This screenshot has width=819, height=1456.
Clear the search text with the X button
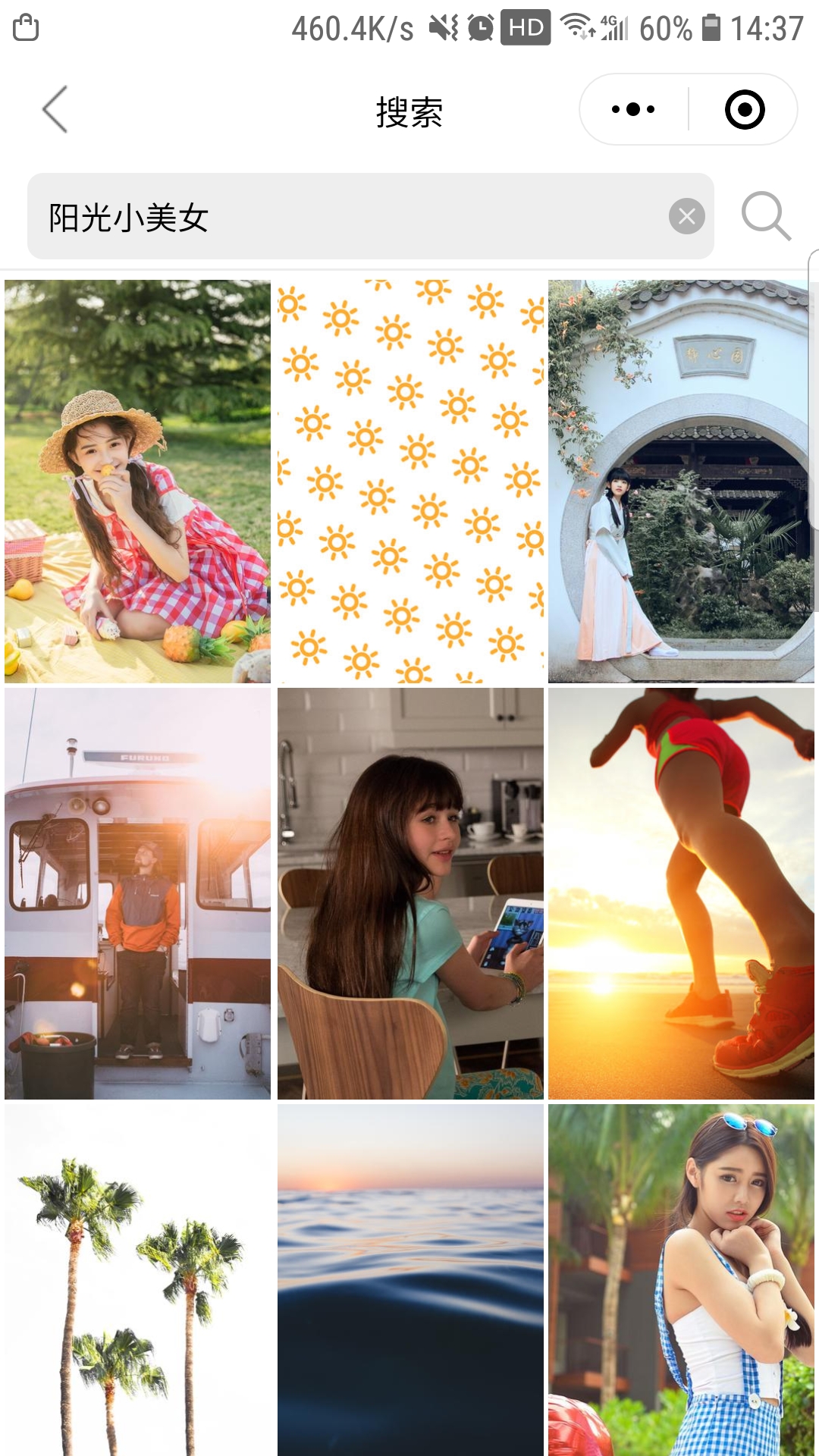687,217
